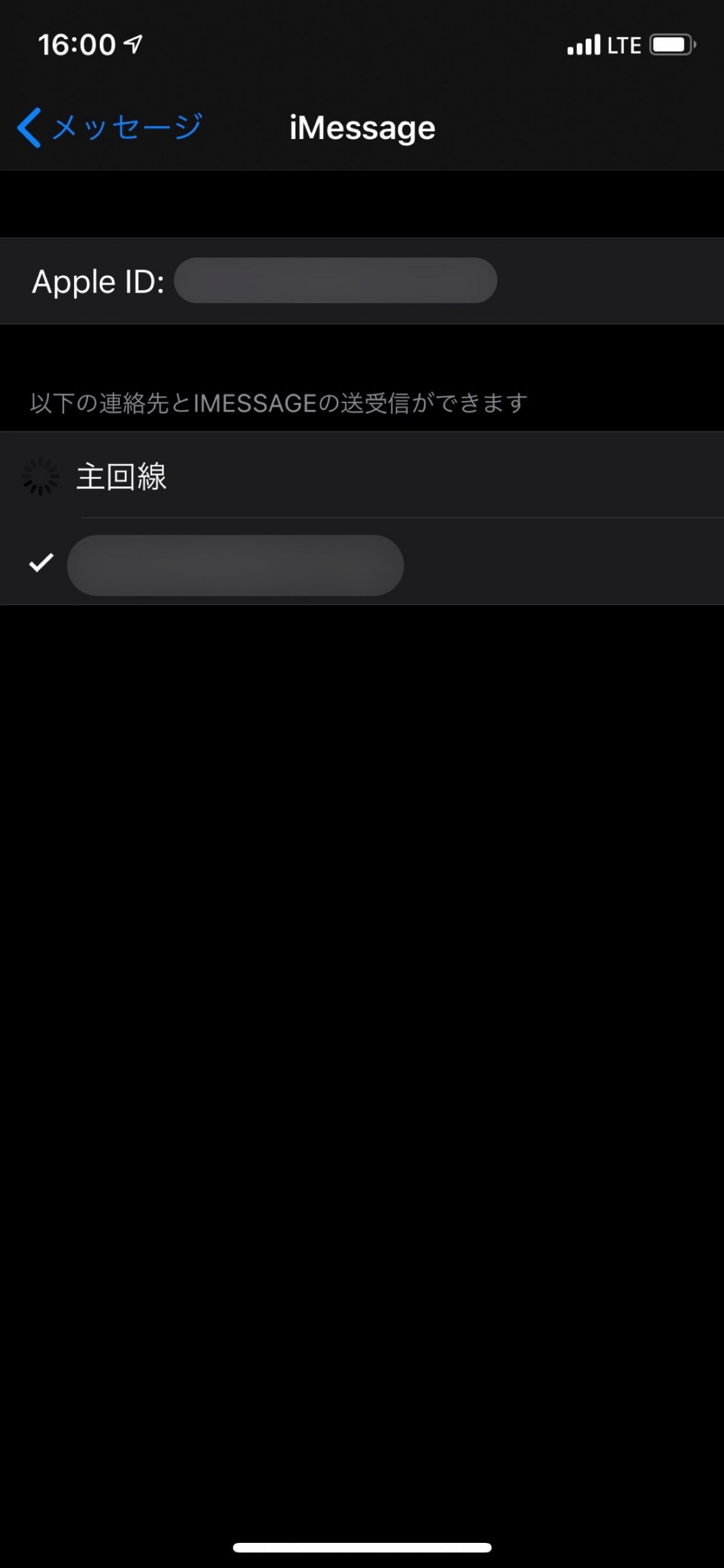The image size is (724, 1568).
Task: Open the Apple ID row
Action: (x=362, y=281)
